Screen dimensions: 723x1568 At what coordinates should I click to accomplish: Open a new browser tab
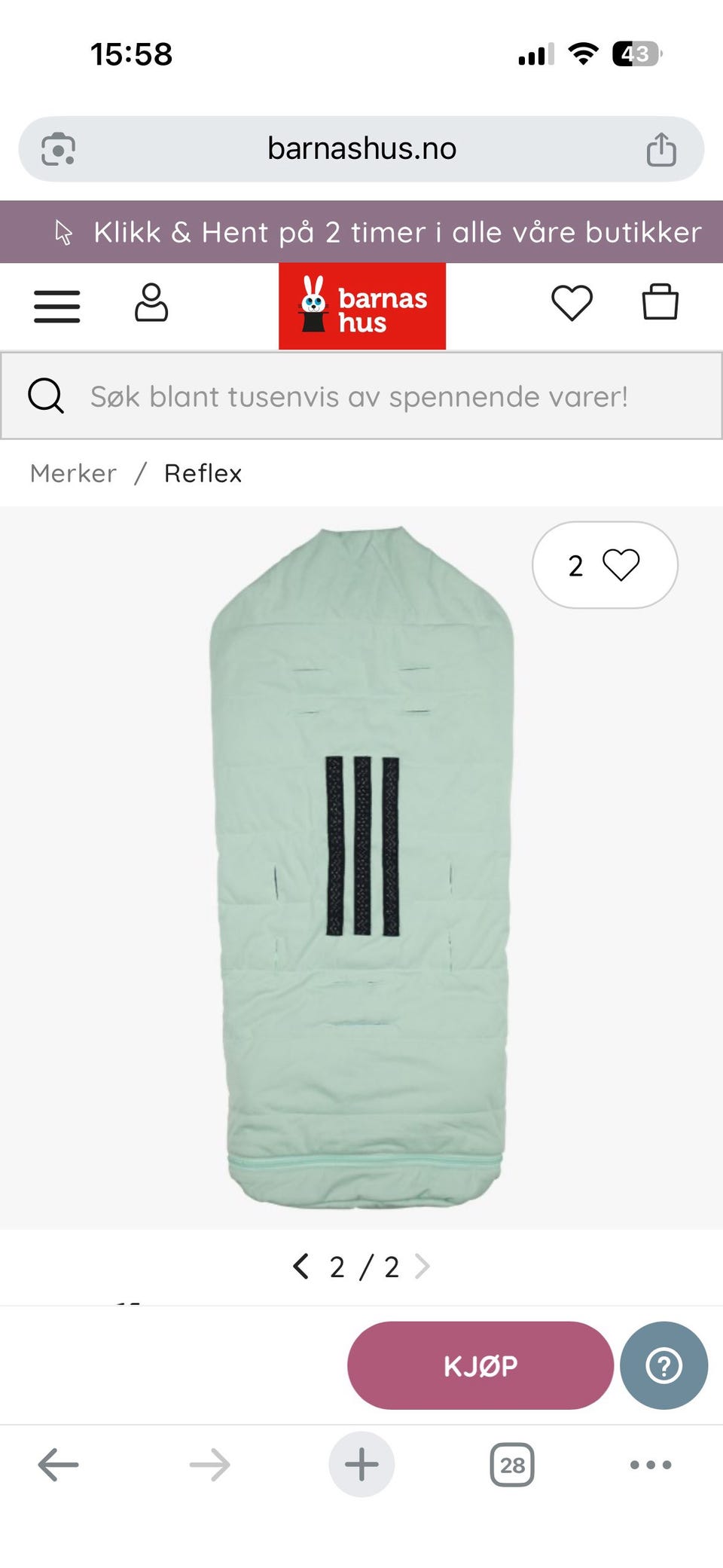pyautogui.click(x=361, y=1465)
